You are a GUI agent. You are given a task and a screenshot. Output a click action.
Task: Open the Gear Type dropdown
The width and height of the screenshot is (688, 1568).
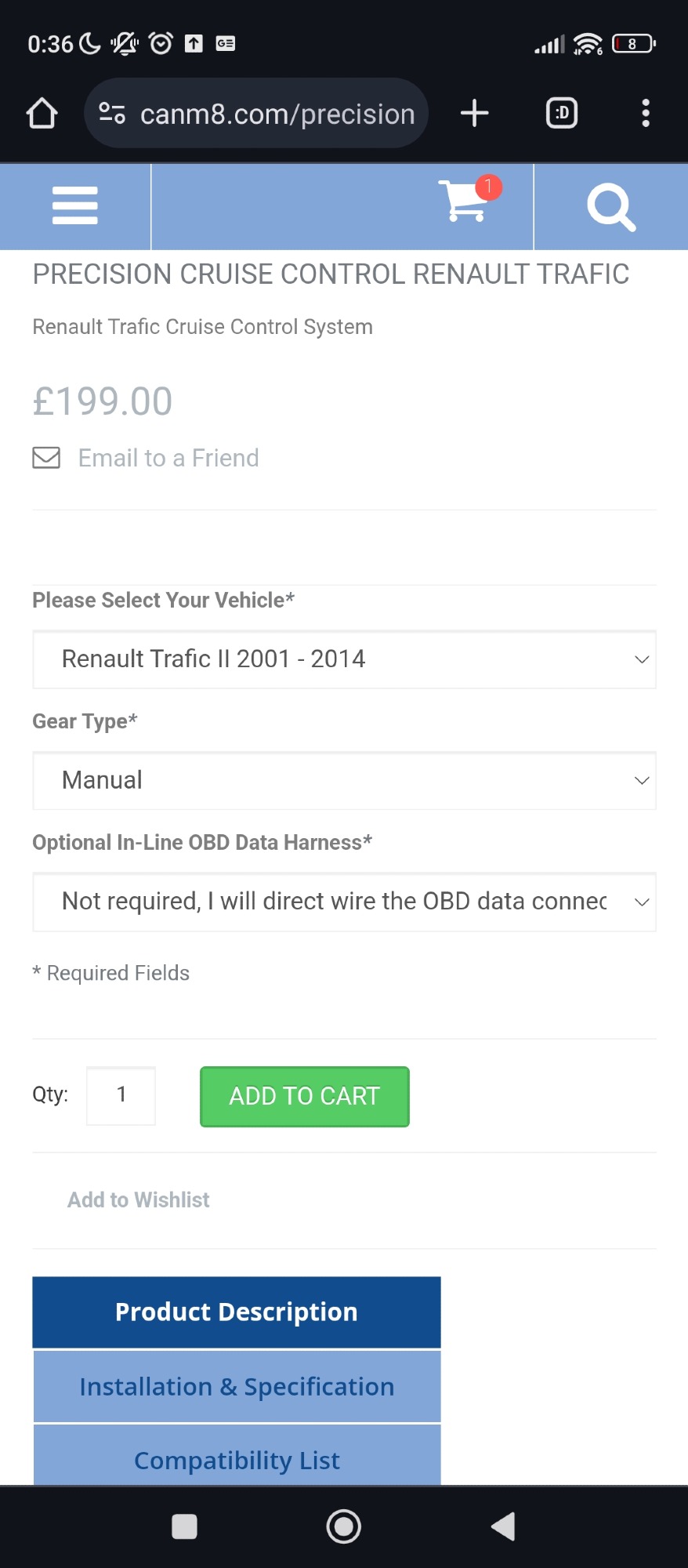tap(344, 781)
